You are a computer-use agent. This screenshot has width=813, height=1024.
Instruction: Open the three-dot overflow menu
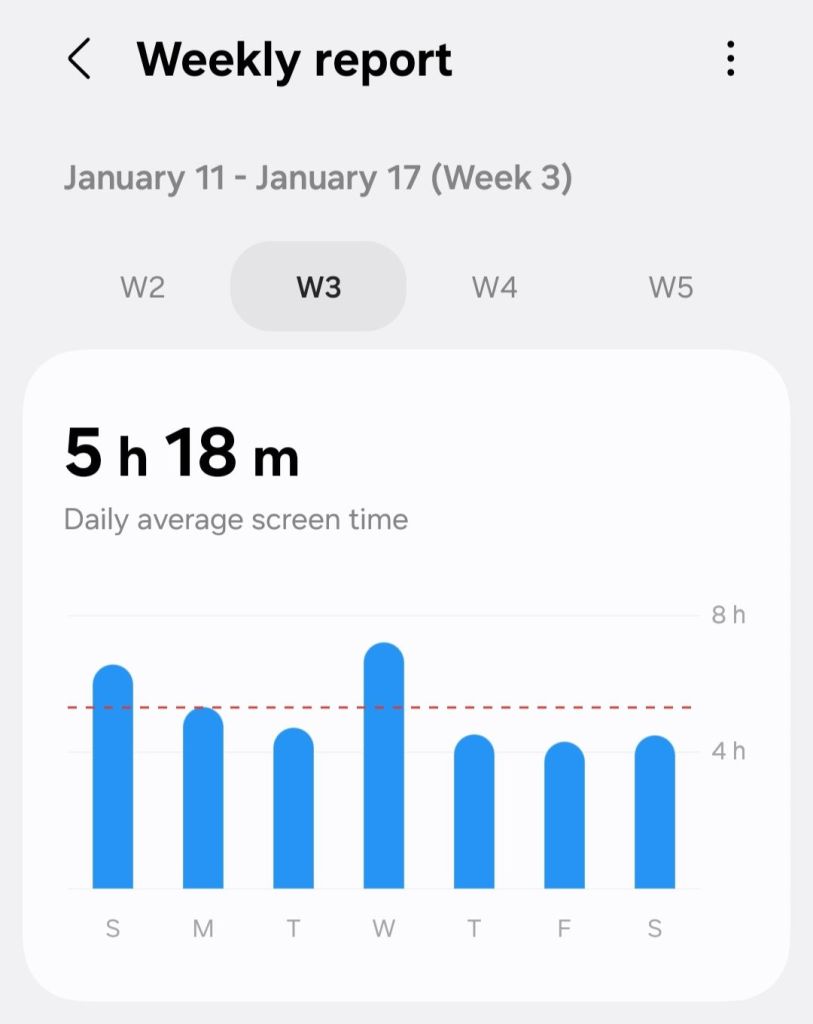pos(731,60)
